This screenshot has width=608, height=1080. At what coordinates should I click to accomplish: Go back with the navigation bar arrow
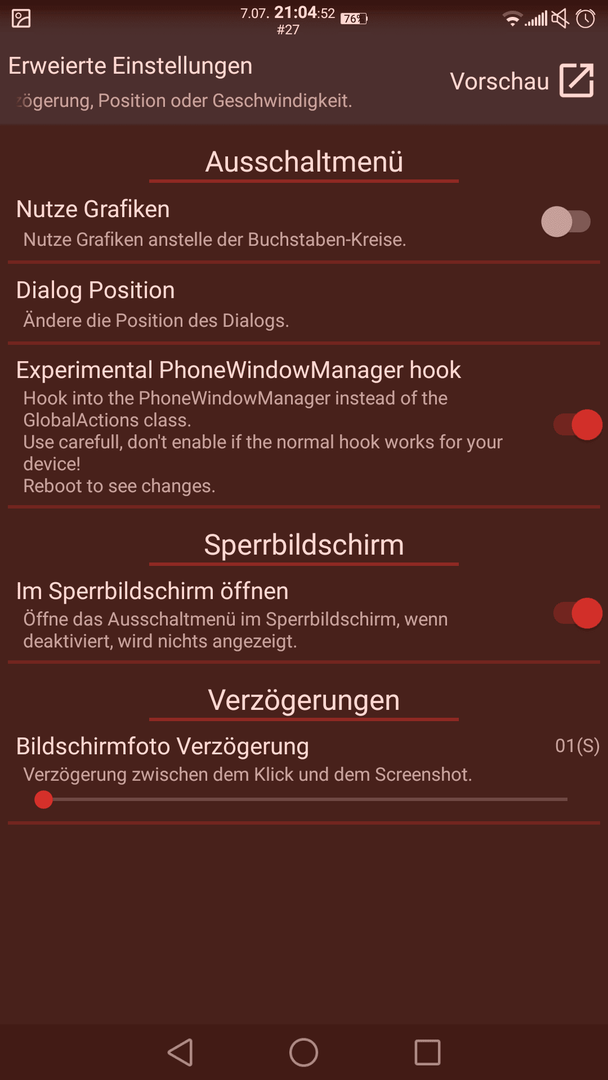pos(180,1052)
